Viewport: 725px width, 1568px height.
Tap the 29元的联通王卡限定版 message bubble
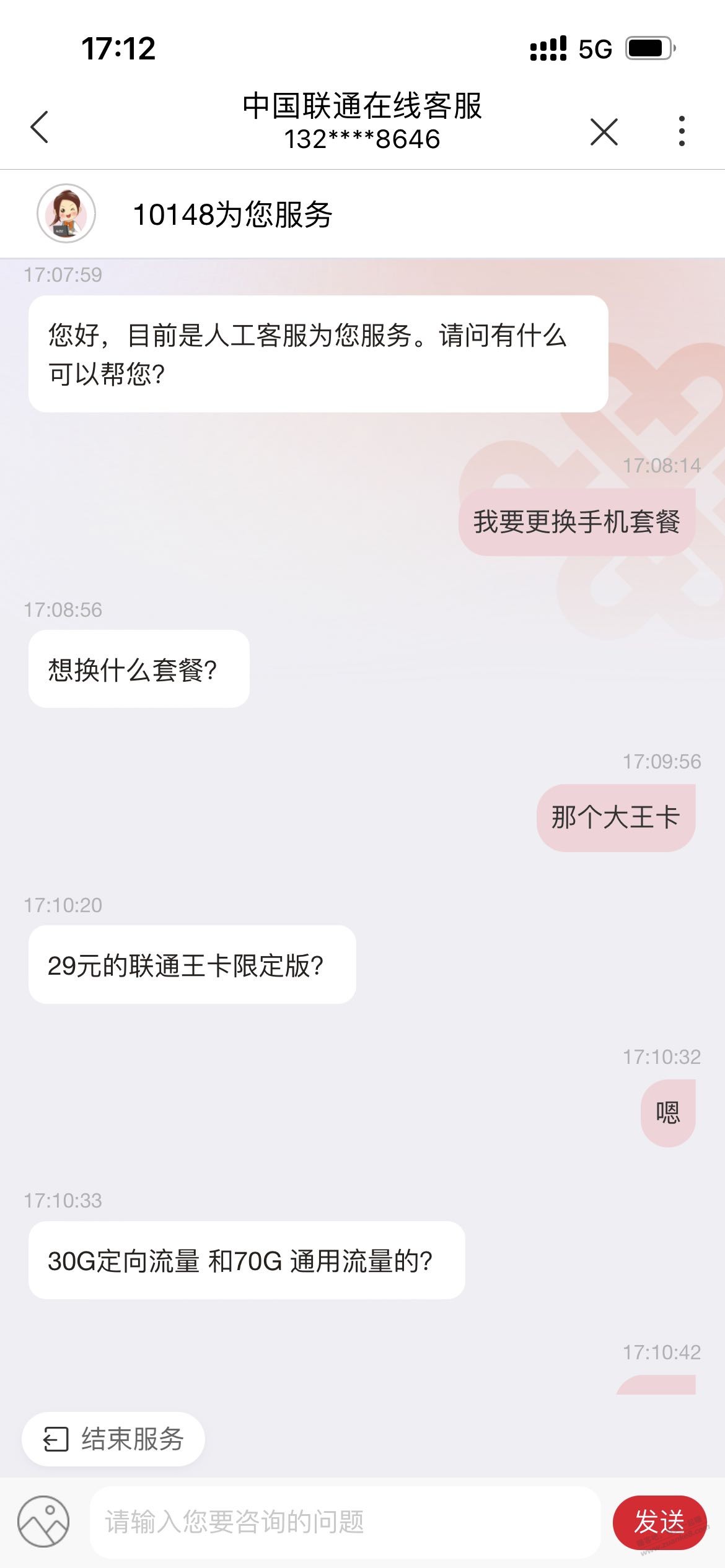[x=192, y=964]
